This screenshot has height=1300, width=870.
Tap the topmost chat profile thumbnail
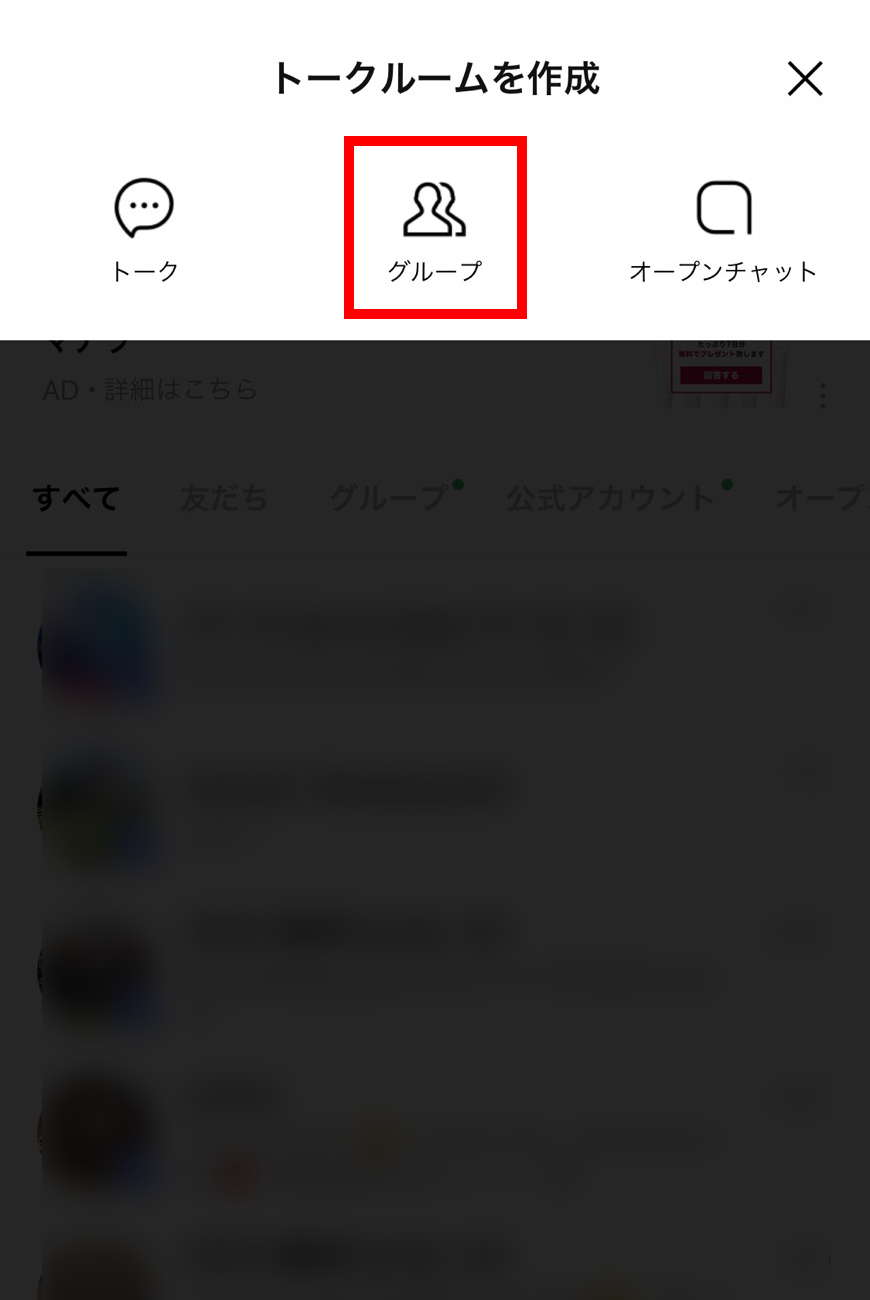[100, 645]
